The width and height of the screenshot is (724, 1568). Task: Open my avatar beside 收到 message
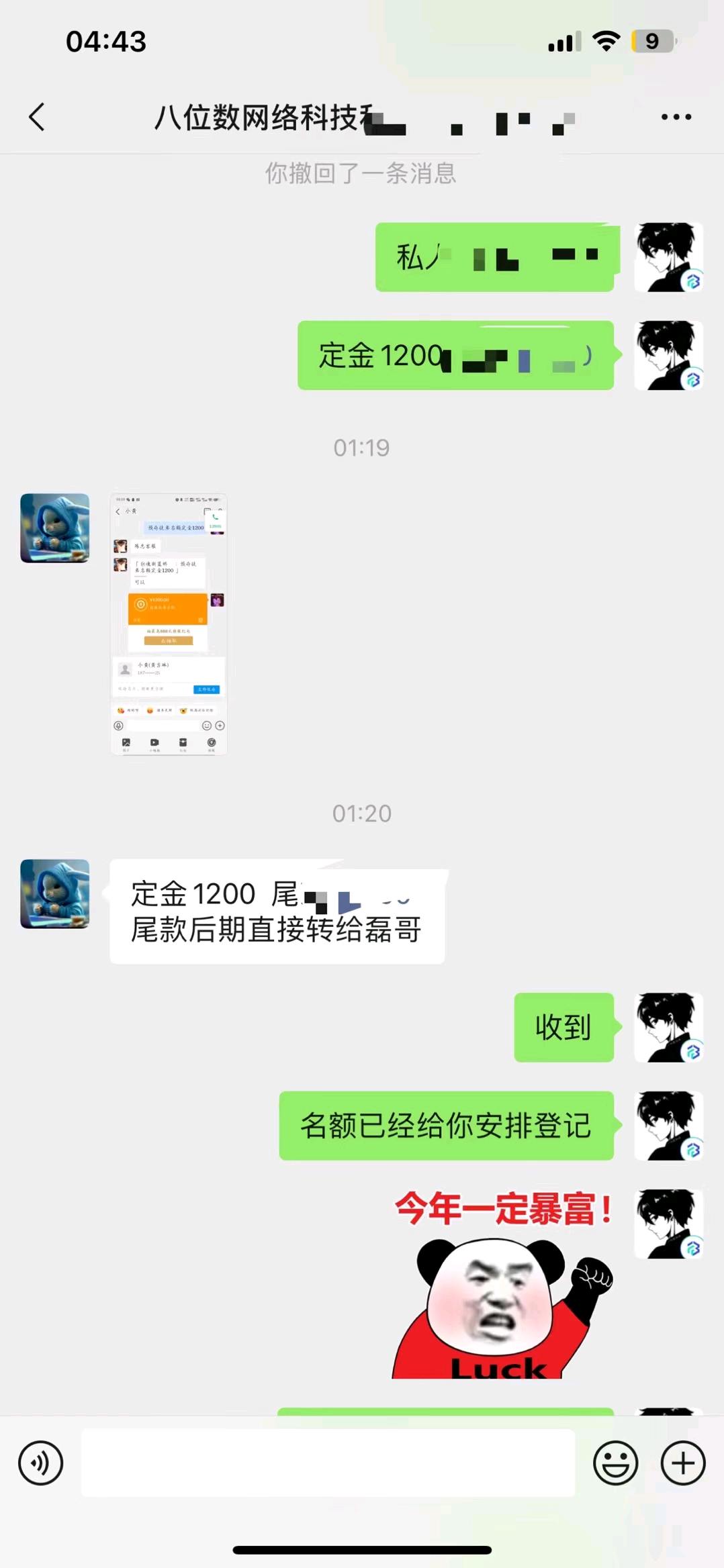click(668, 1027)
